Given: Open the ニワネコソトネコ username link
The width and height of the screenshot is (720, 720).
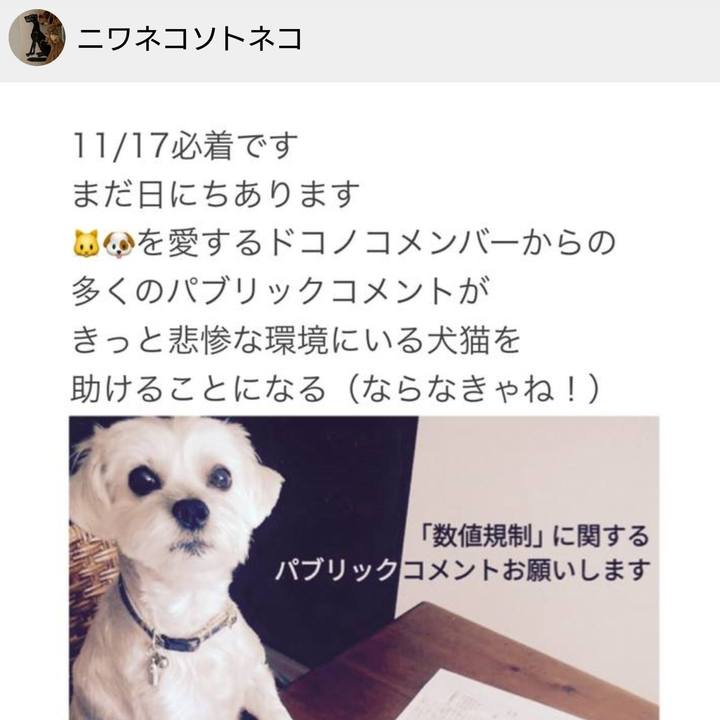Looking at the screenshot, I should (x=189, y=38).
